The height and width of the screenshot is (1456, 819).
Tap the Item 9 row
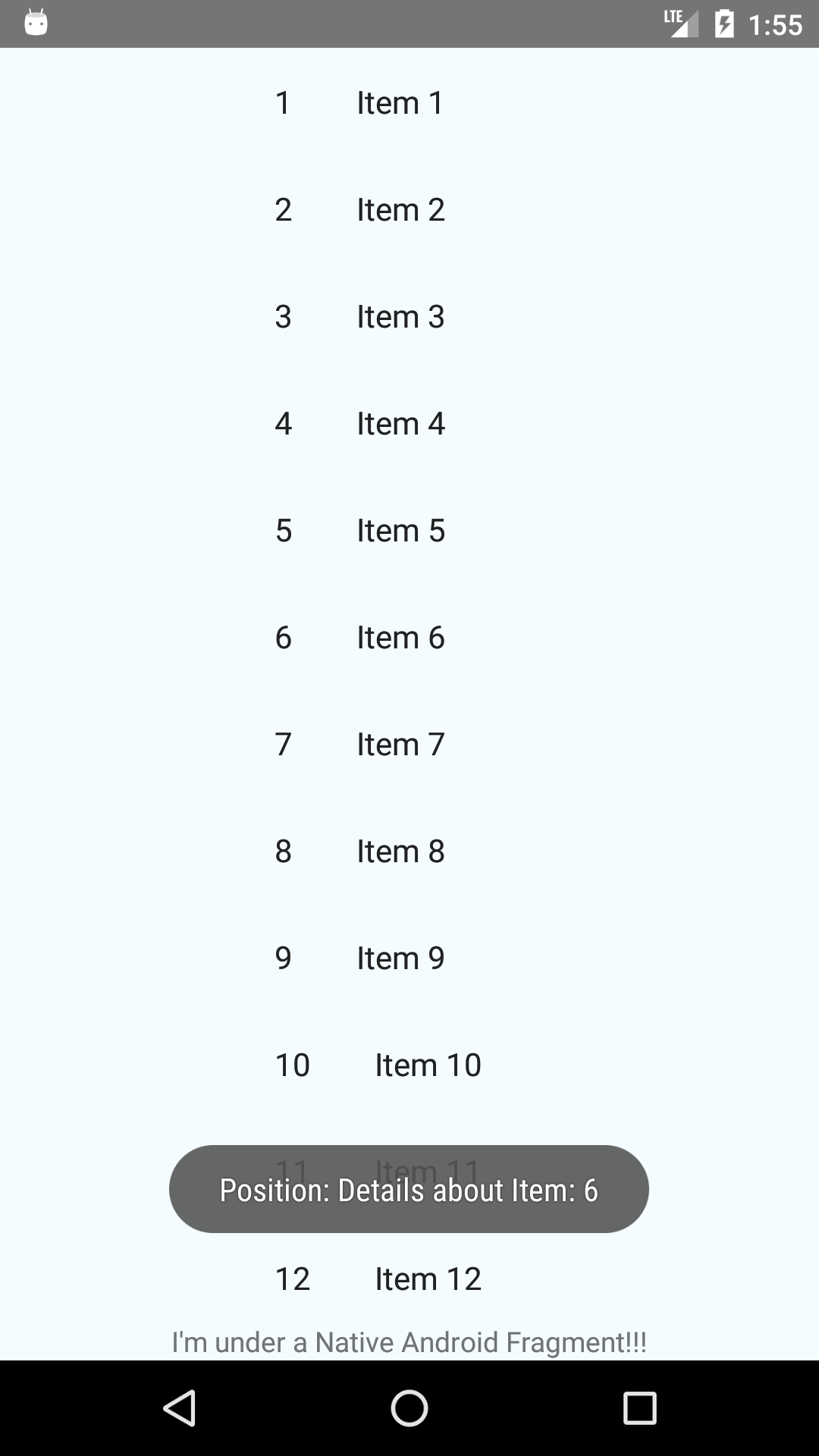[x=400, y=959]
